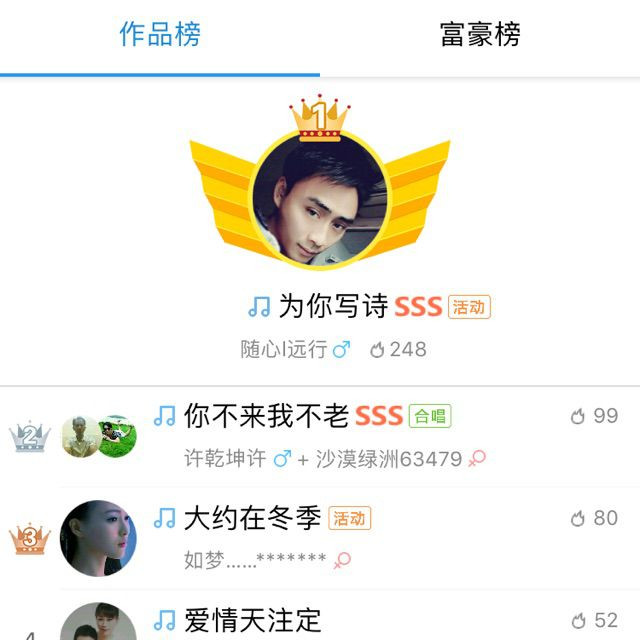The width and height of the screenshot is (640, 640).
Task: Open the first-place song 为你写诗
Action: [334, 307]
